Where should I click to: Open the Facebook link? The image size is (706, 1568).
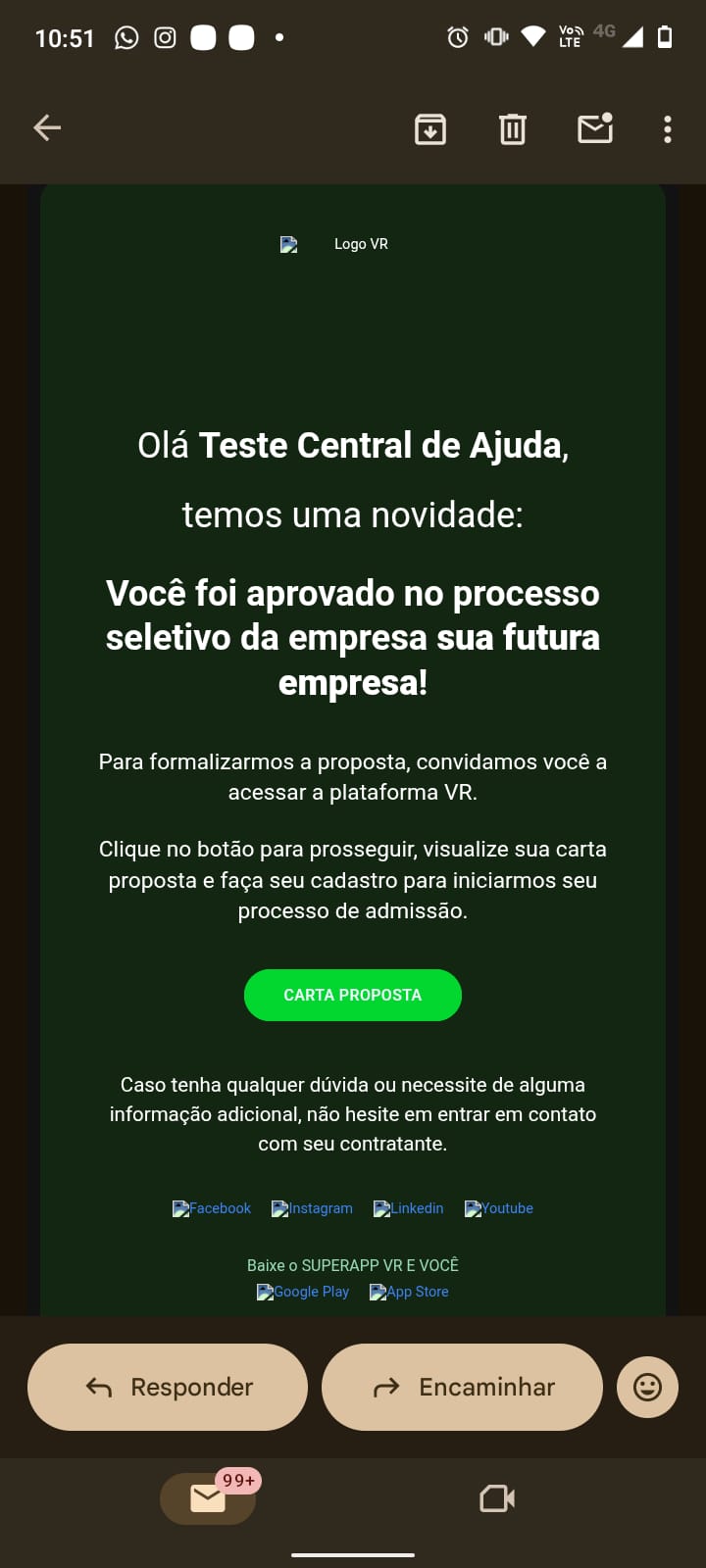(212, 1208)
